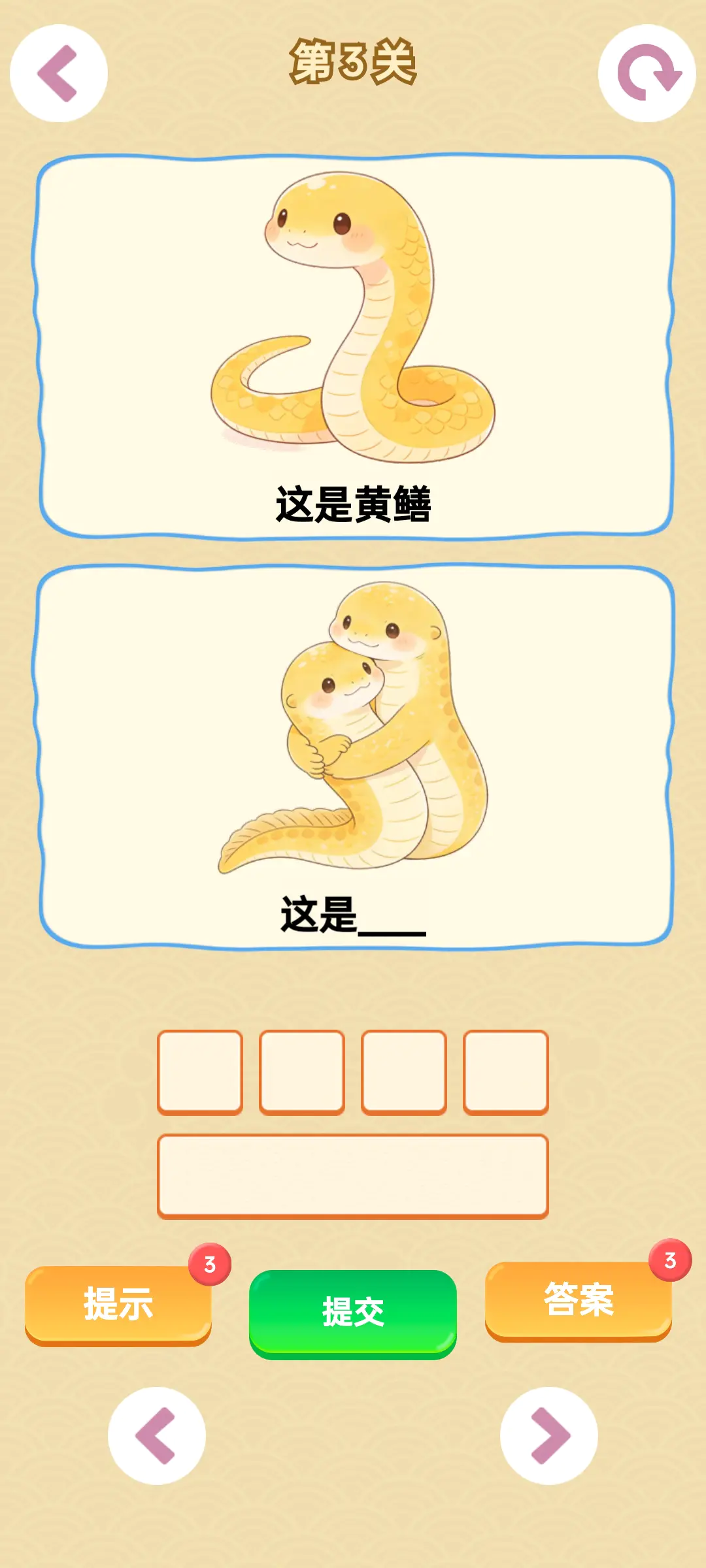Reveal the solution with 答案 button
The image size is (706, 1568).
579,1299
